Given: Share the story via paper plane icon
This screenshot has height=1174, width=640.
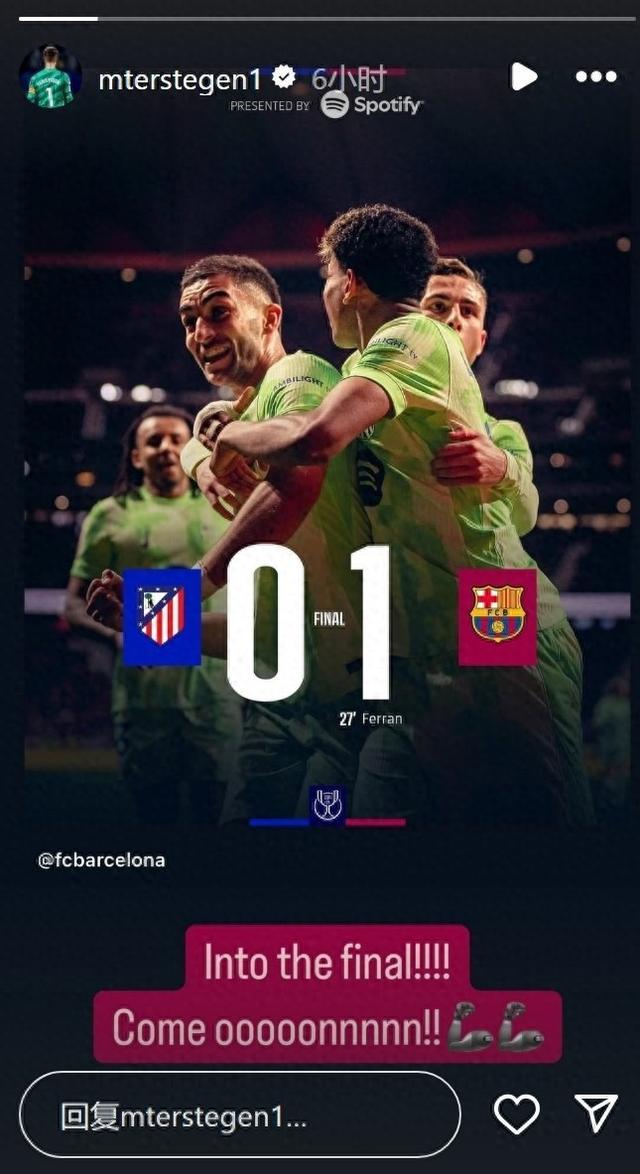Looking at the screenshot, I should pyautogui.click(x=596, y=1114).
